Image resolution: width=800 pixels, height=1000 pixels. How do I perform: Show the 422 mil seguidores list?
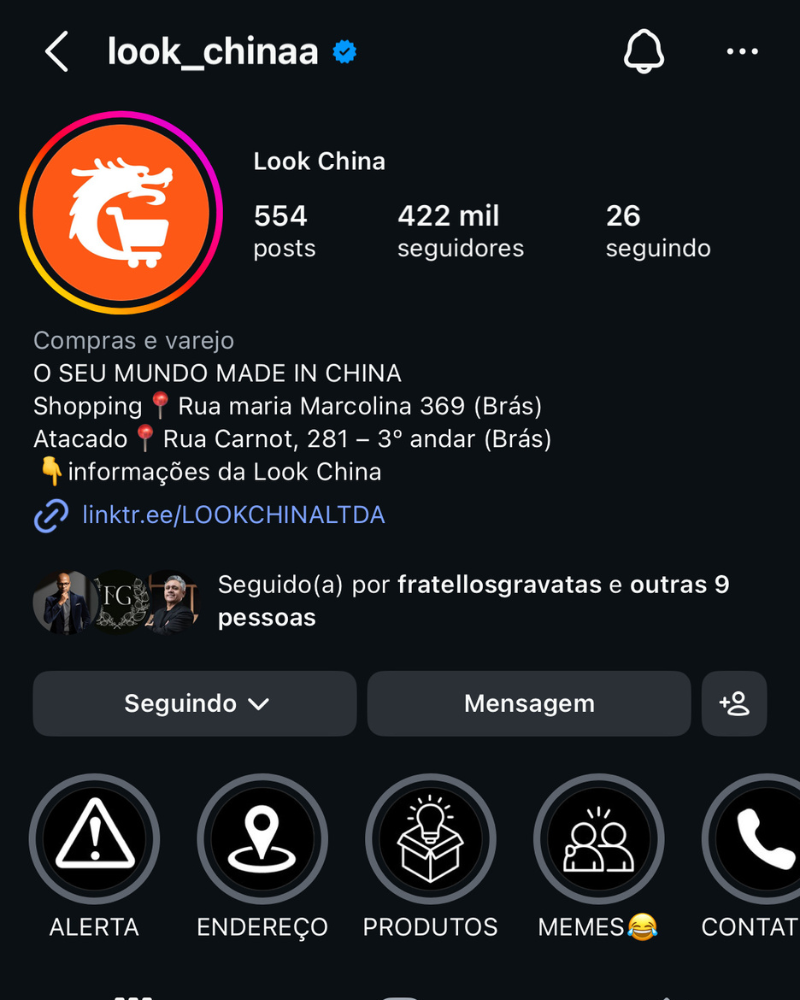pos(460,231)
